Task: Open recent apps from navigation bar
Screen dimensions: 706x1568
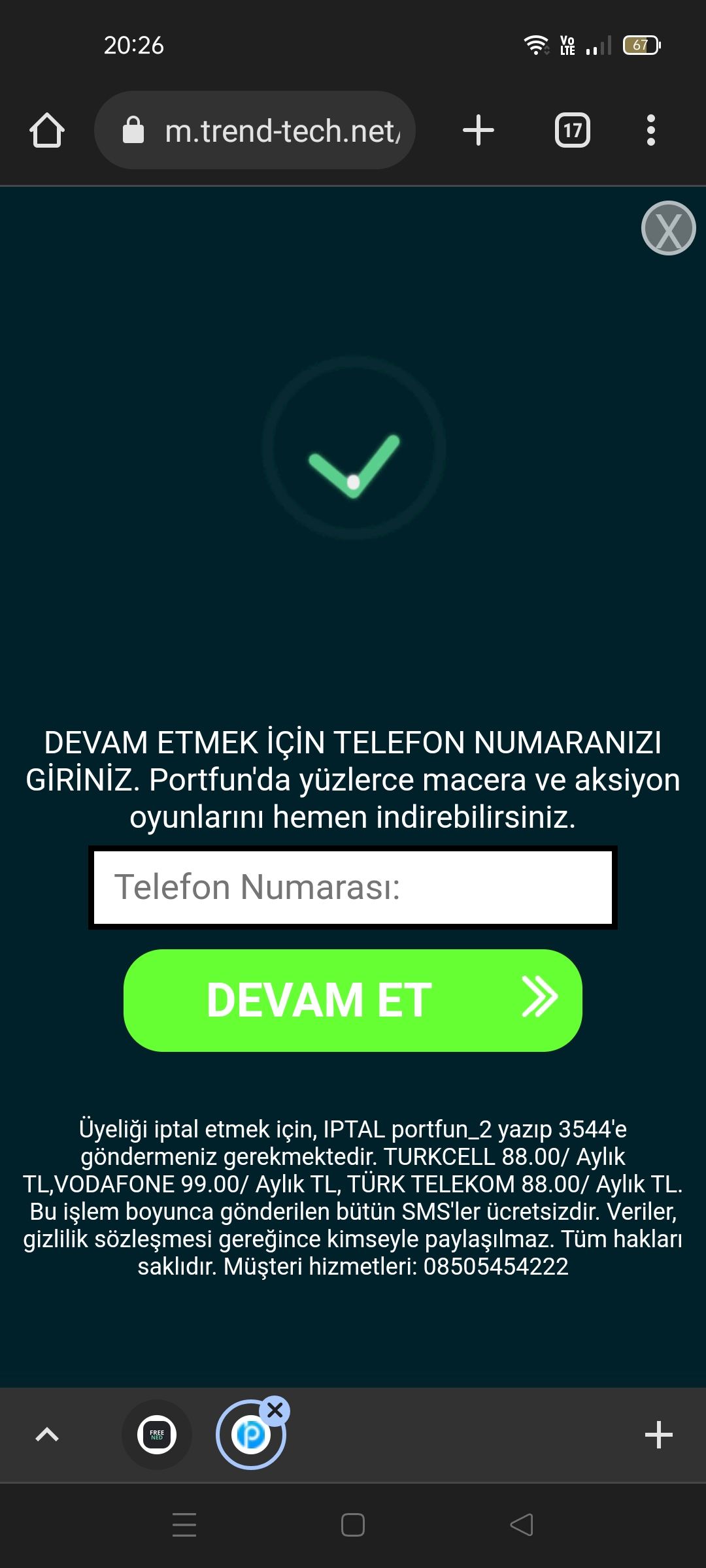Action: pyautogui.click(x=184, y=1525)
